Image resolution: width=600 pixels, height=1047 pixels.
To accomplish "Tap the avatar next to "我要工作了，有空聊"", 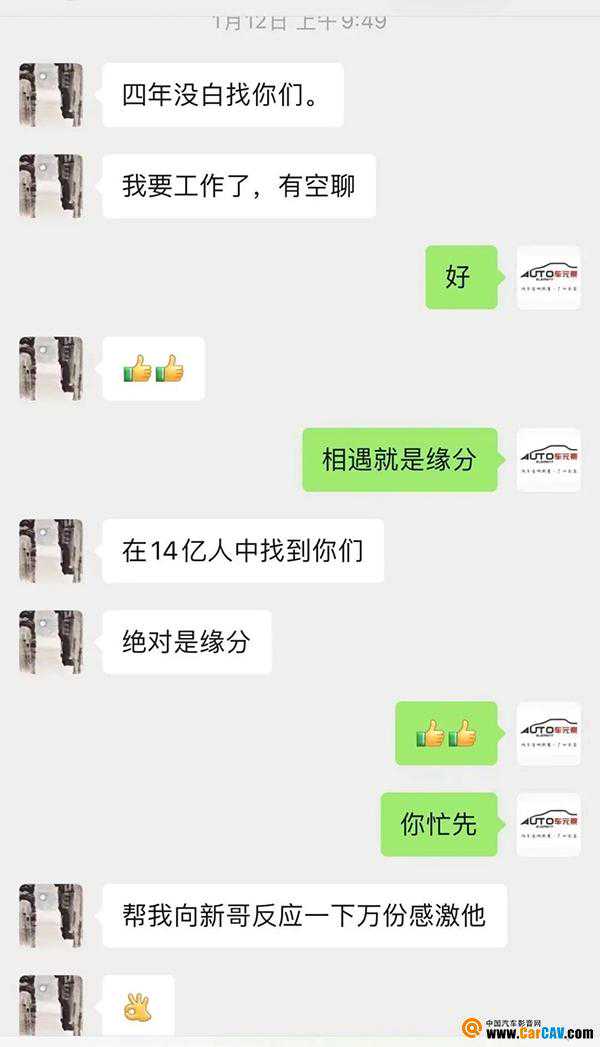I will tap(51, 186).
